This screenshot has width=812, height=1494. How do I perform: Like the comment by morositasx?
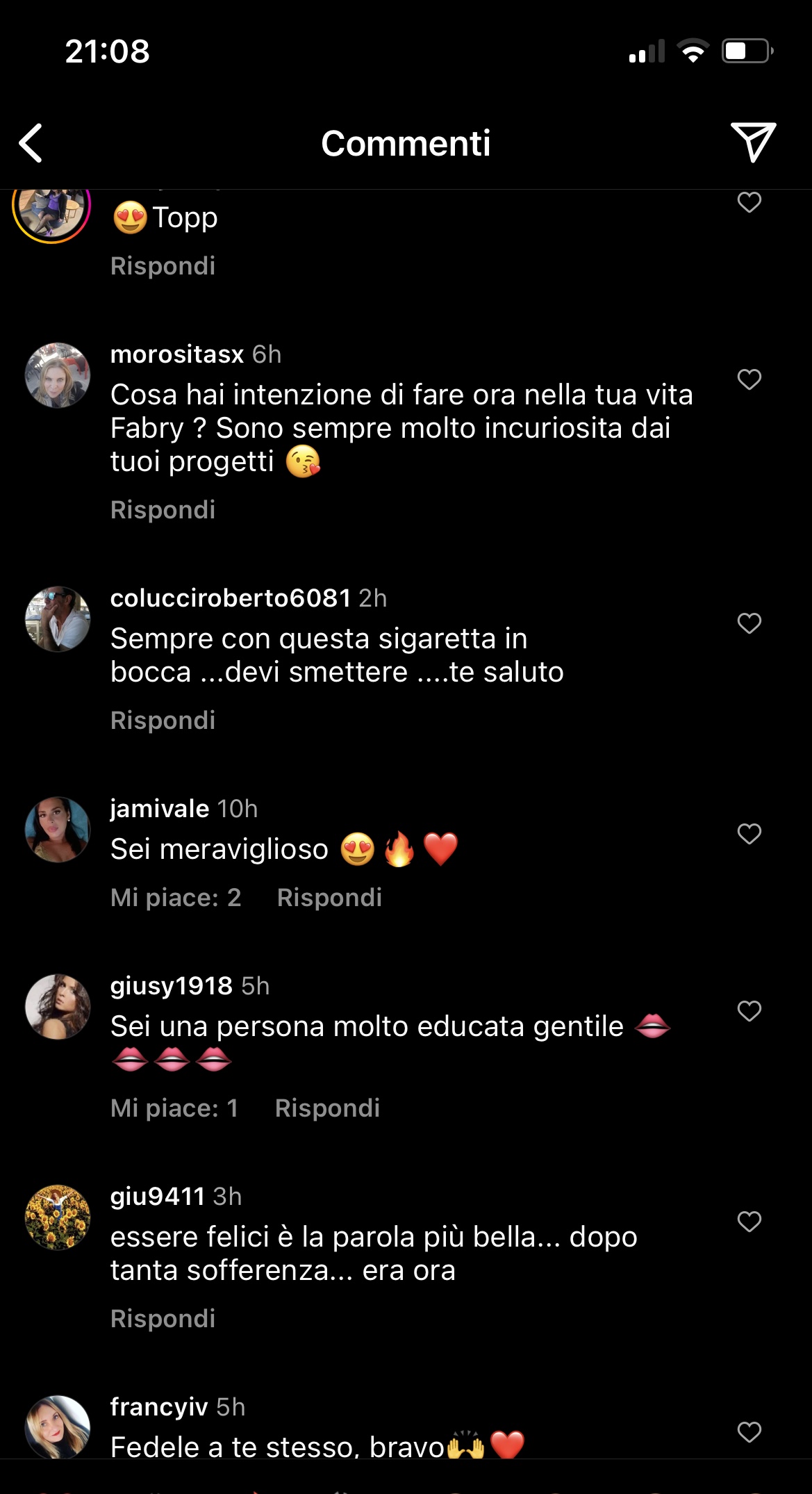pyautogui.click(x=749, y=379)
